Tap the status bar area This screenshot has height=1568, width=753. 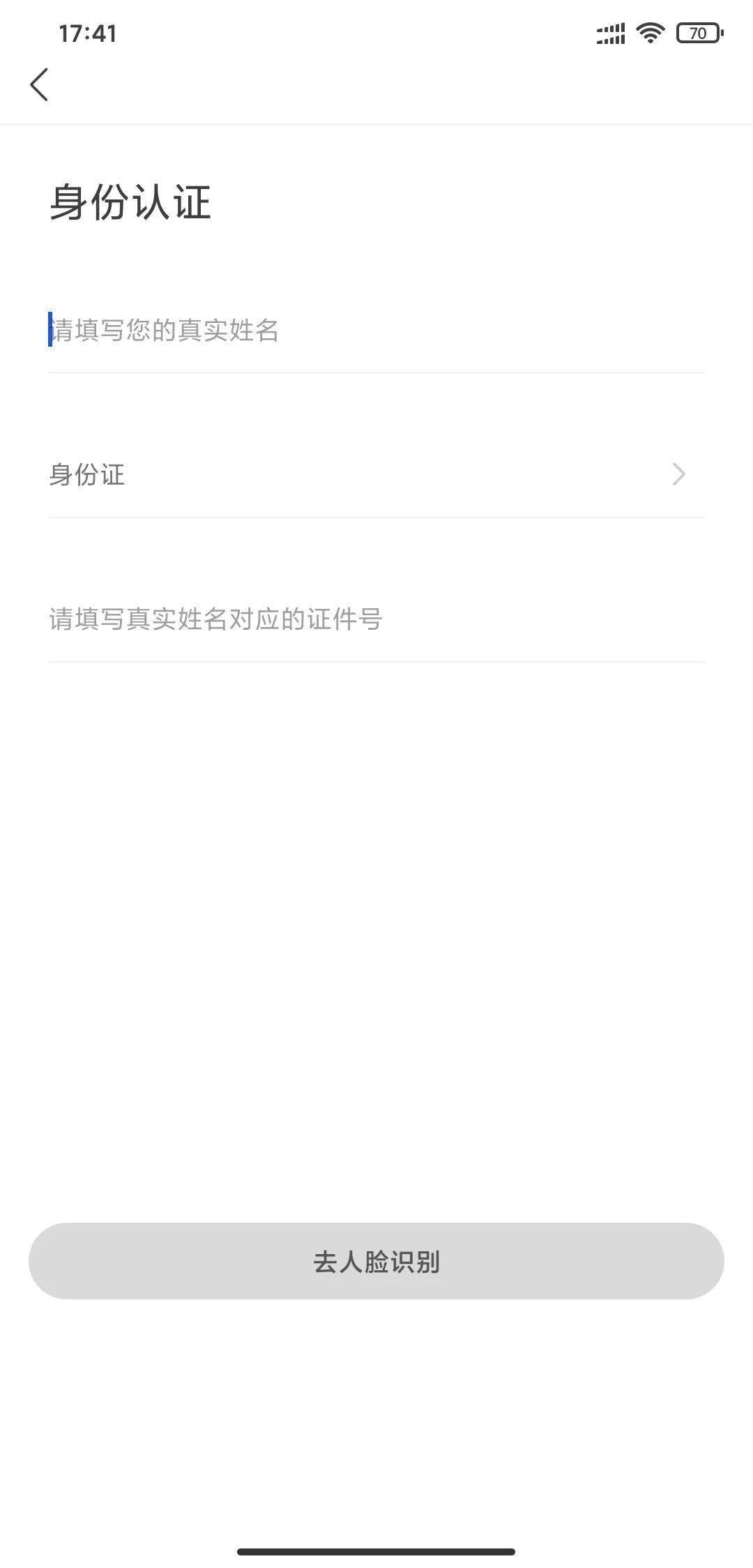(x=376, y=31)
